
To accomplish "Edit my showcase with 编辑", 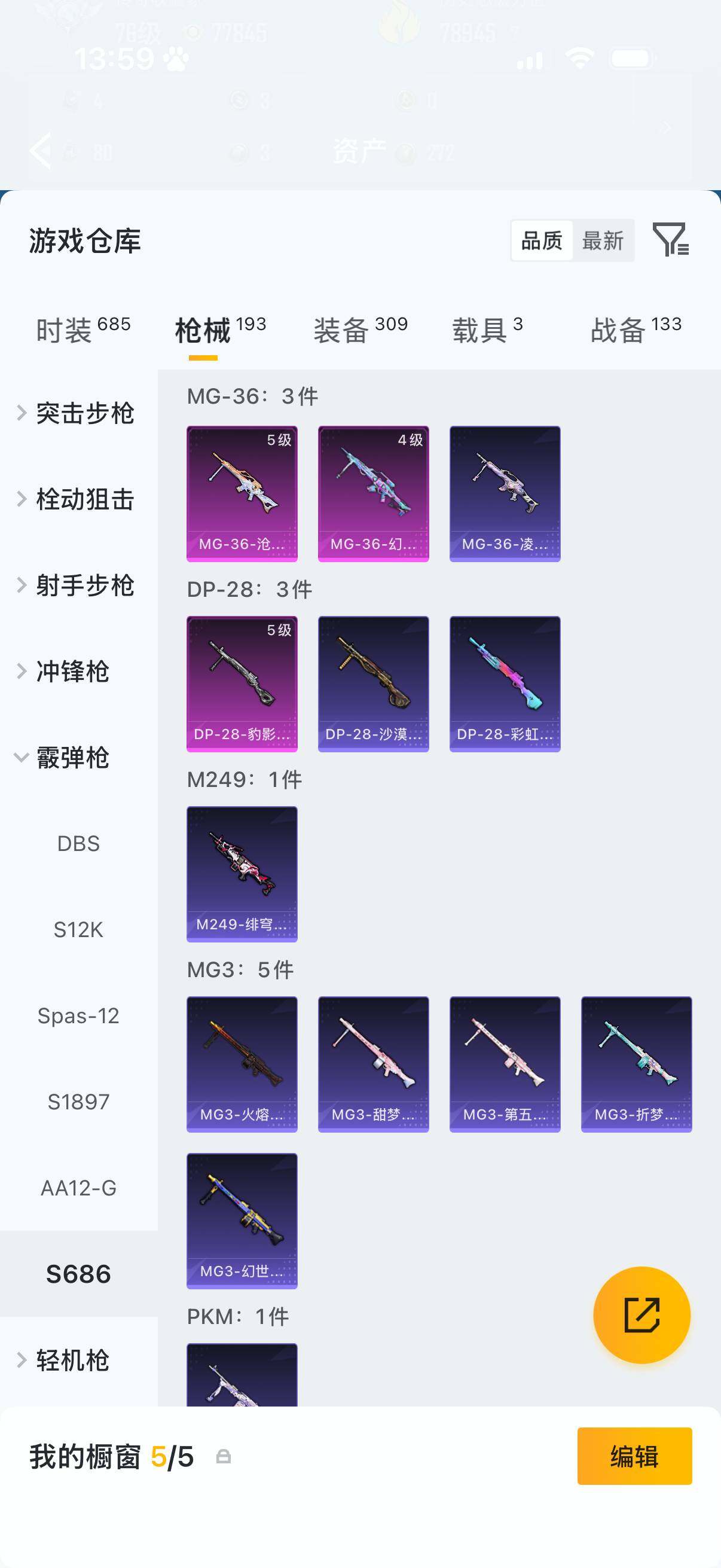I will tap(634, 1457).
